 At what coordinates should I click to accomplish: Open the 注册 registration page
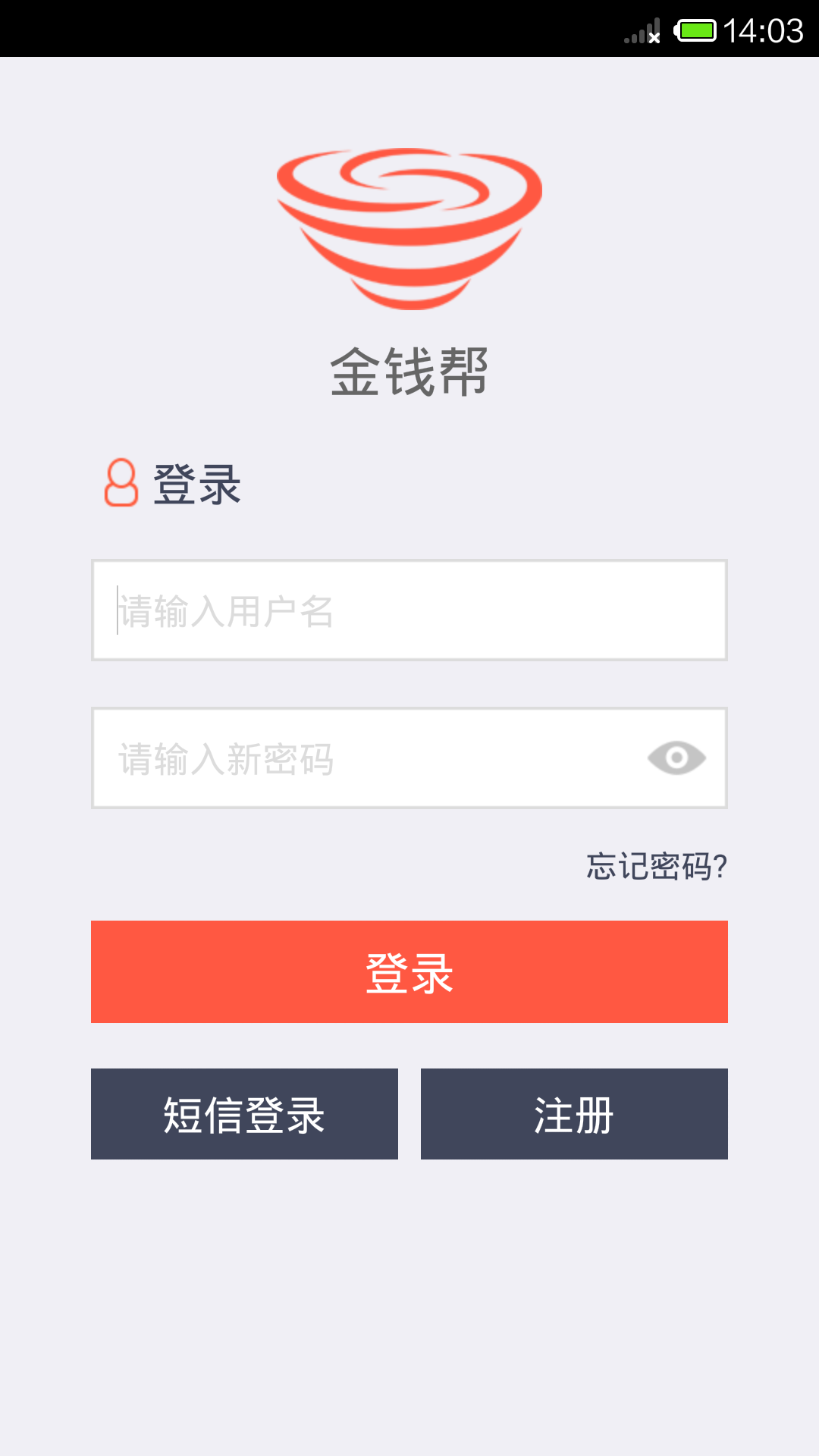[574, 1114]
